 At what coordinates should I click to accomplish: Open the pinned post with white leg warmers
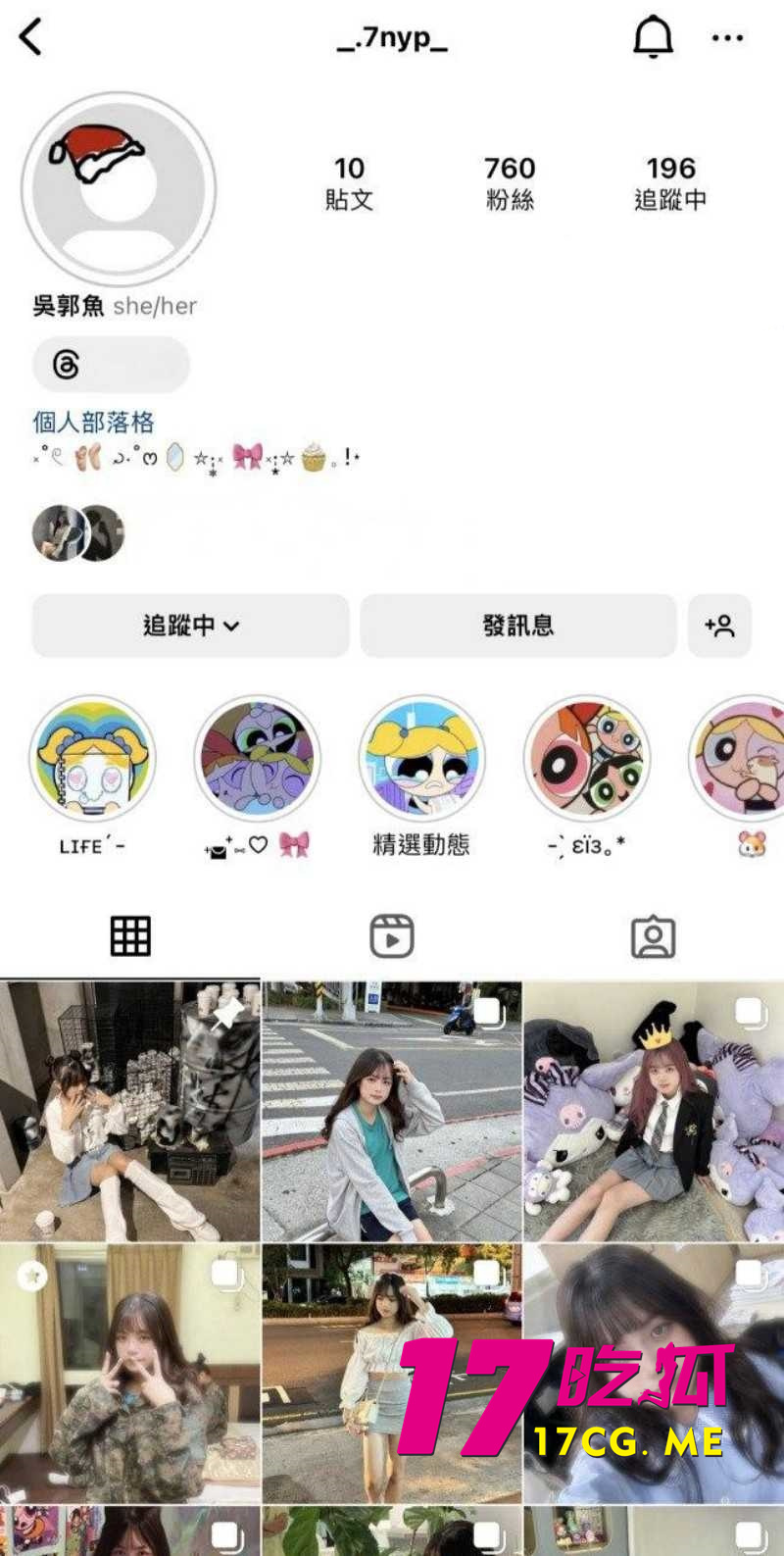click(129, 1111)
